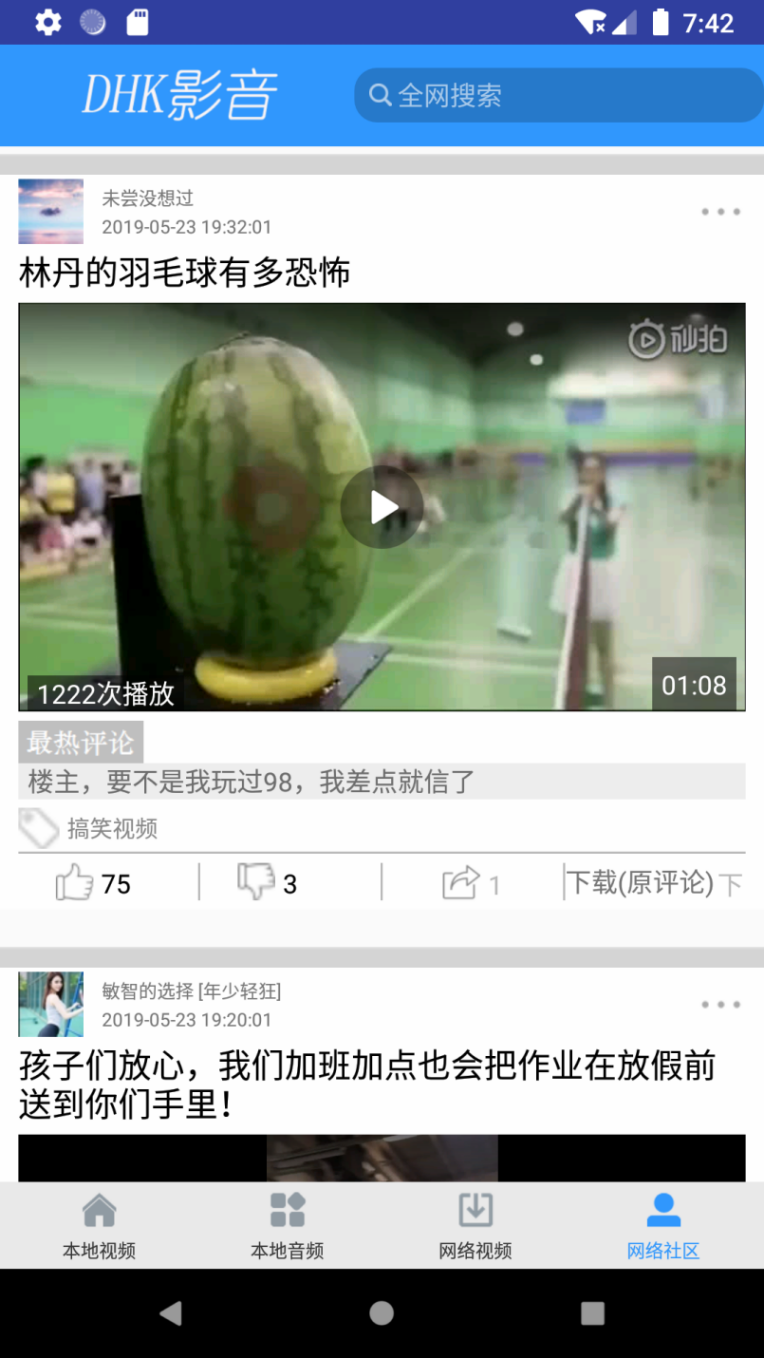
Task: Play the 林丹的羽毛球有多恐怖 video
Action: click(381, 507)
